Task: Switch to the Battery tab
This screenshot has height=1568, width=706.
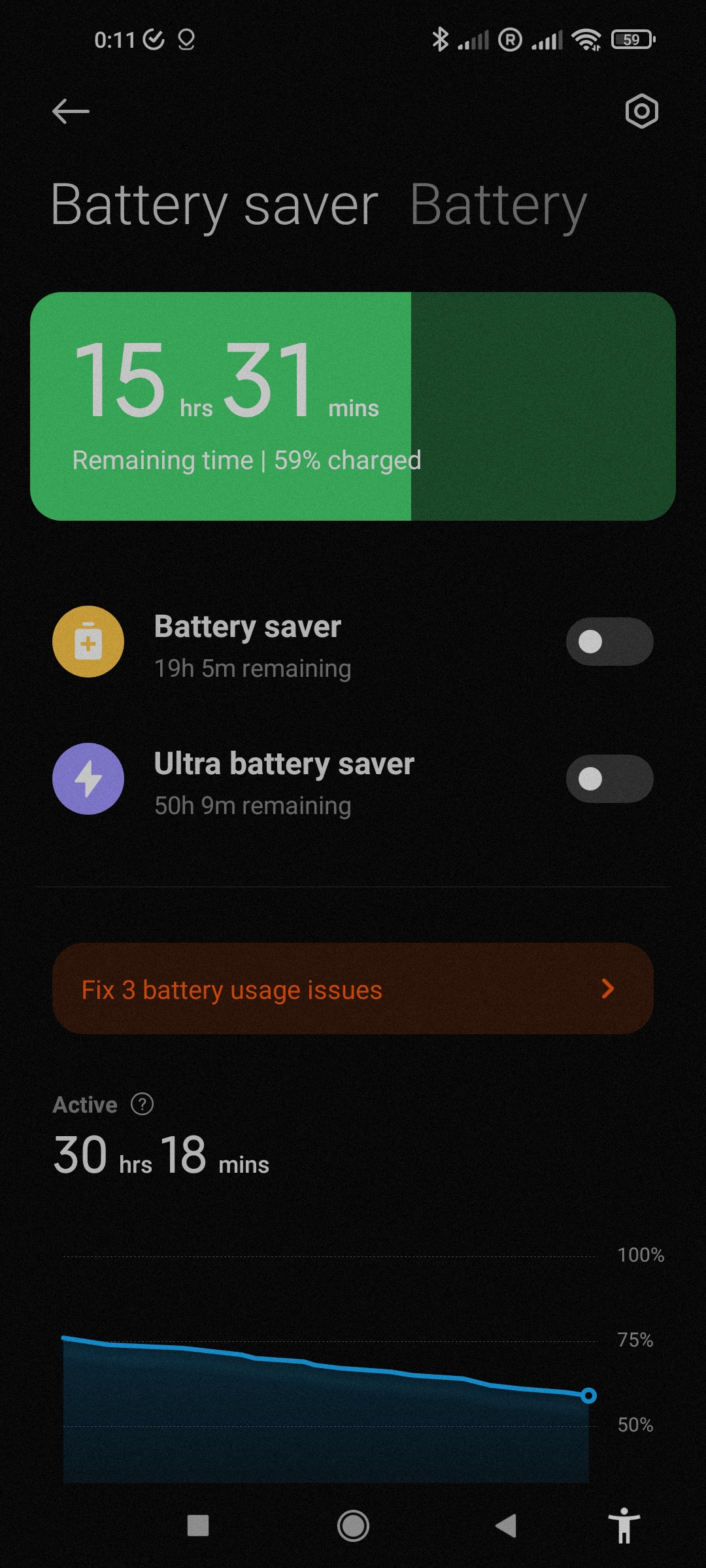Action: 498,206
